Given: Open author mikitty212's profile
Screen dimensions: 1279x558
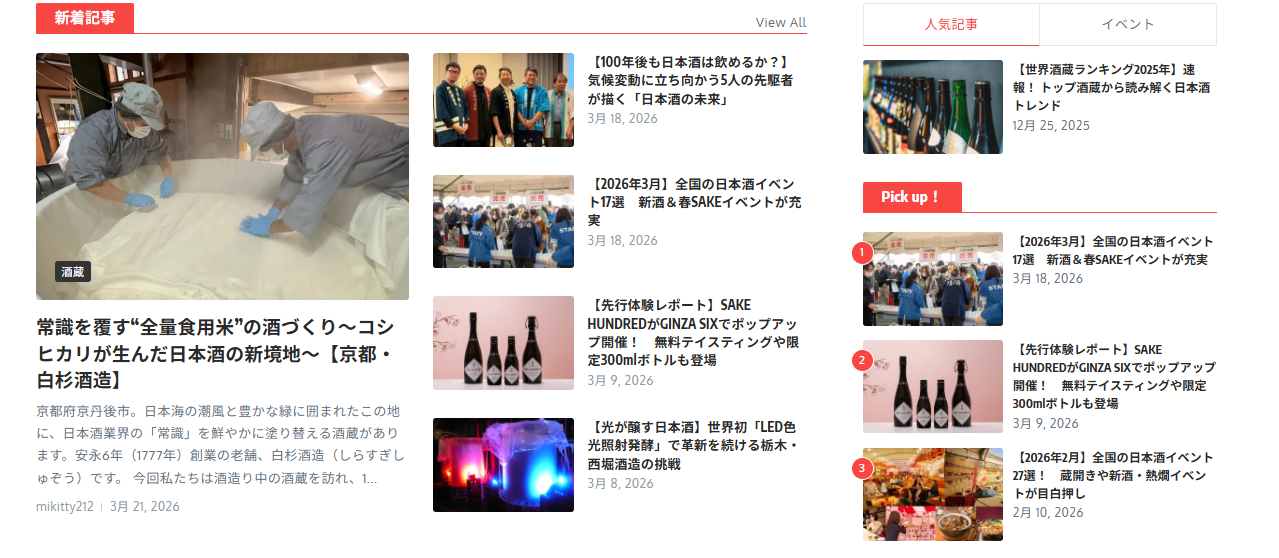Looking at the screenshot, I should click(x=64, y=506).
